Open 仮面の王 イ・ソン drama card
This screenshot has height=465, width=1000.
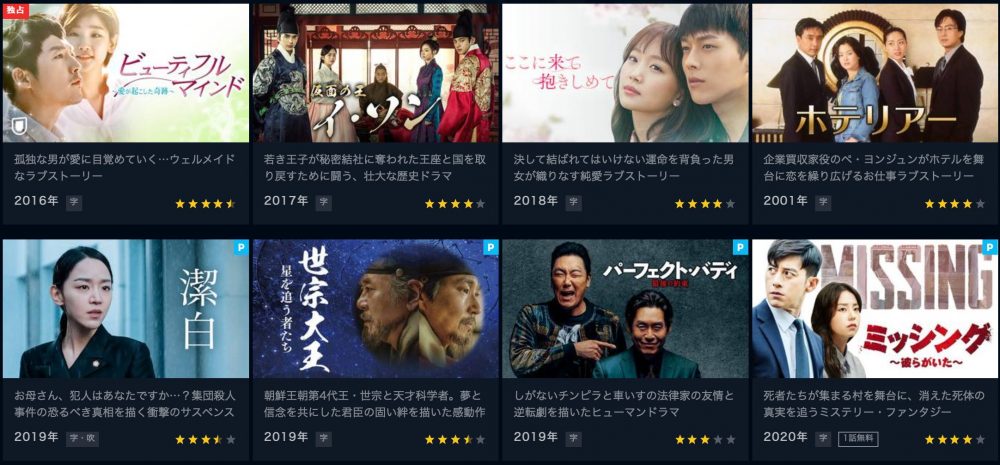click(375, 73)
